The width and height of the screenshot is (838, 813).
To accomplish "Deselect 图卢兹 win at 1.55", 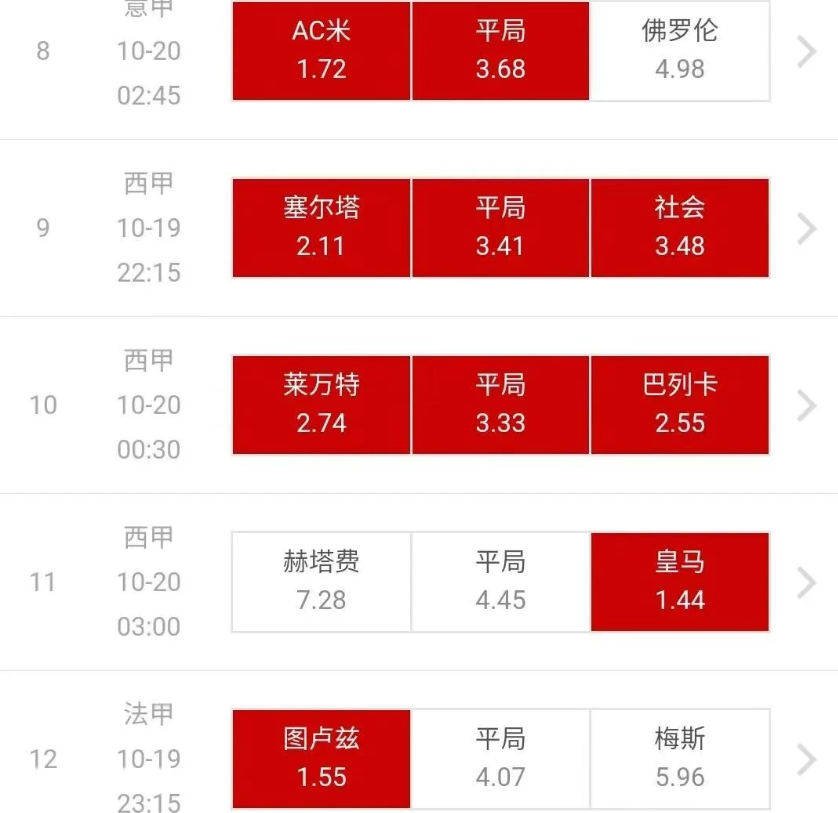I will coord(321,759).
